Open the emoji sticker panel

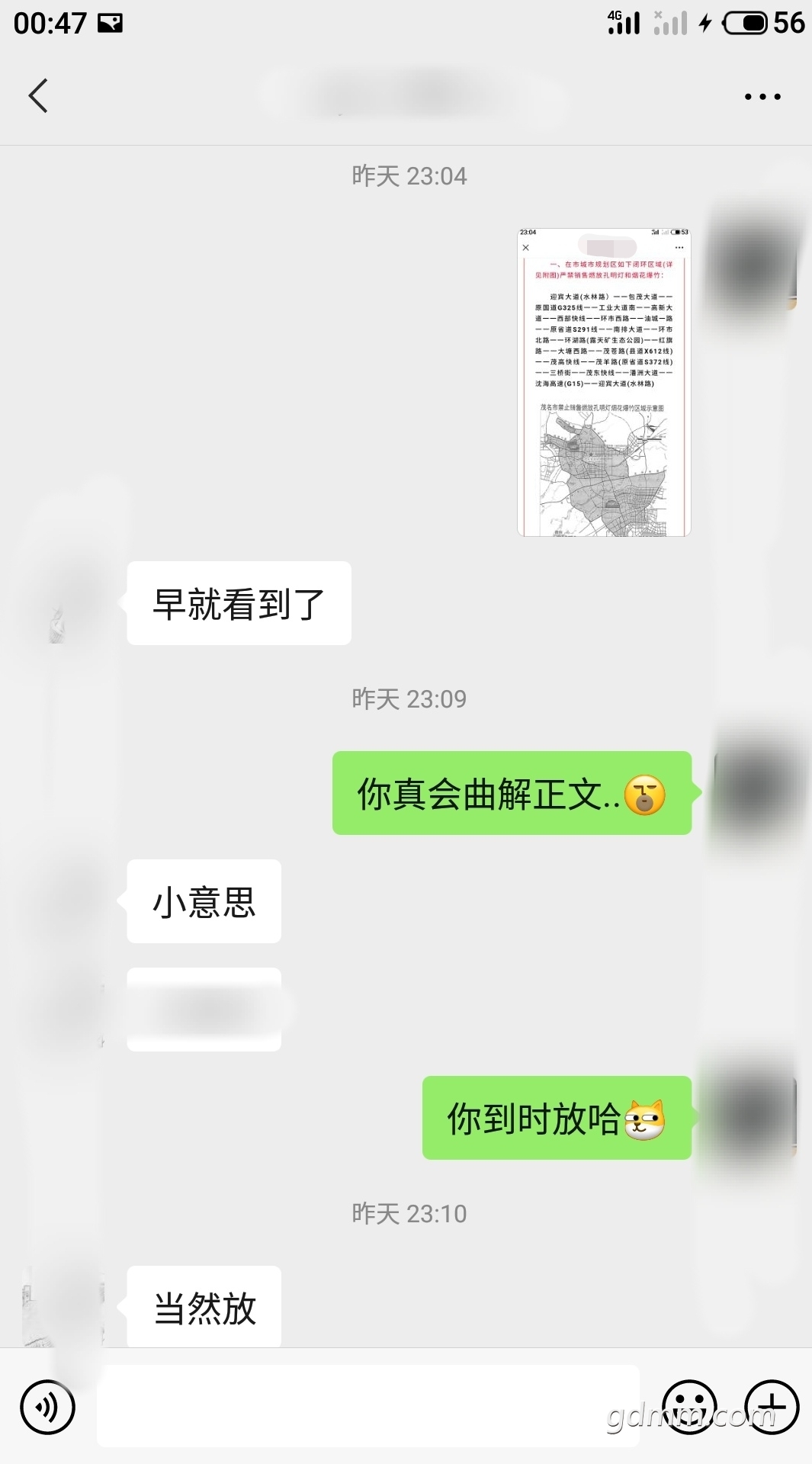point(689,1407)
